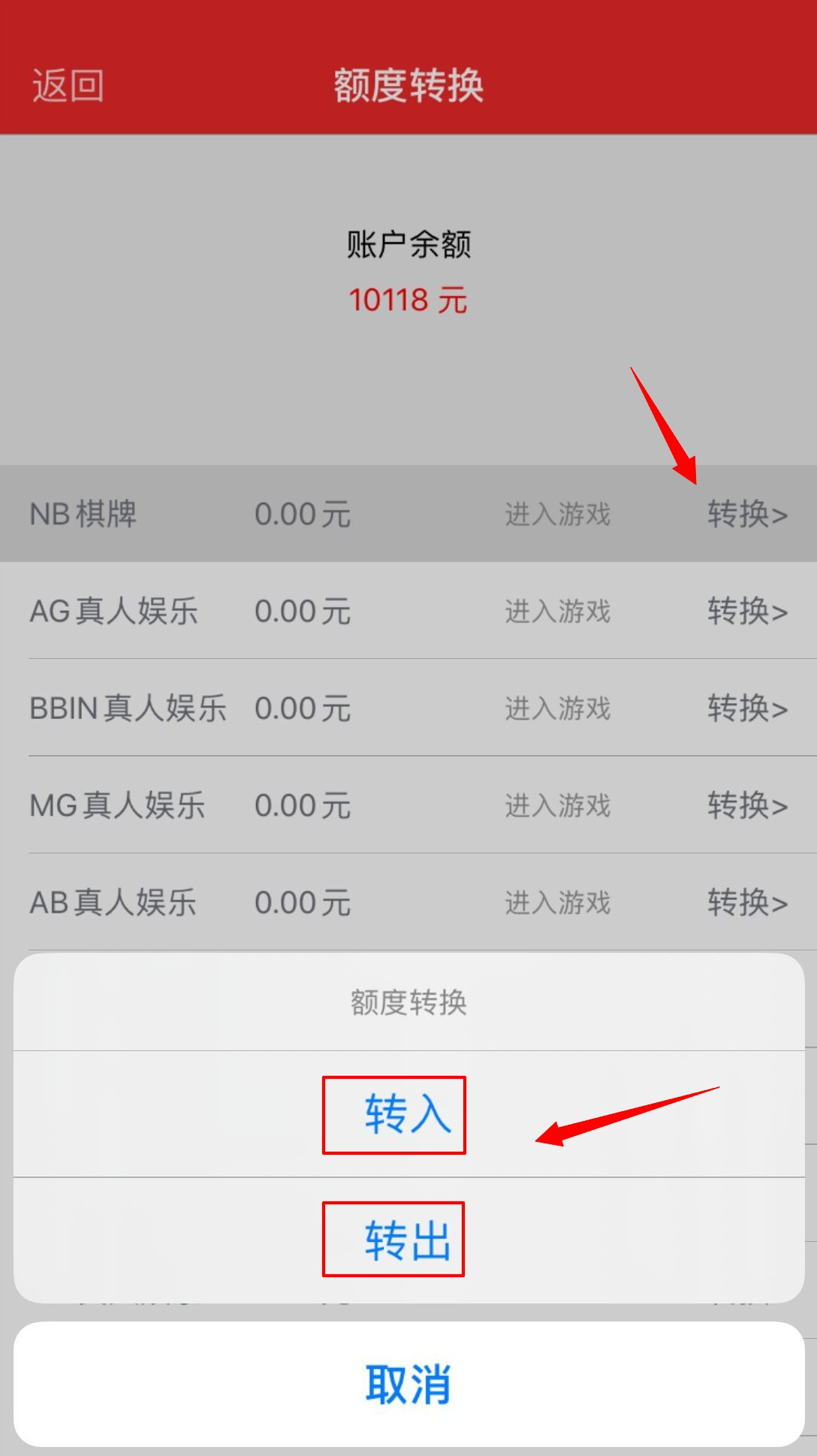The image size is (817, 1456).
Task: Tap 转换> on the AB真人娱乐 row
Action: point(746,902)
